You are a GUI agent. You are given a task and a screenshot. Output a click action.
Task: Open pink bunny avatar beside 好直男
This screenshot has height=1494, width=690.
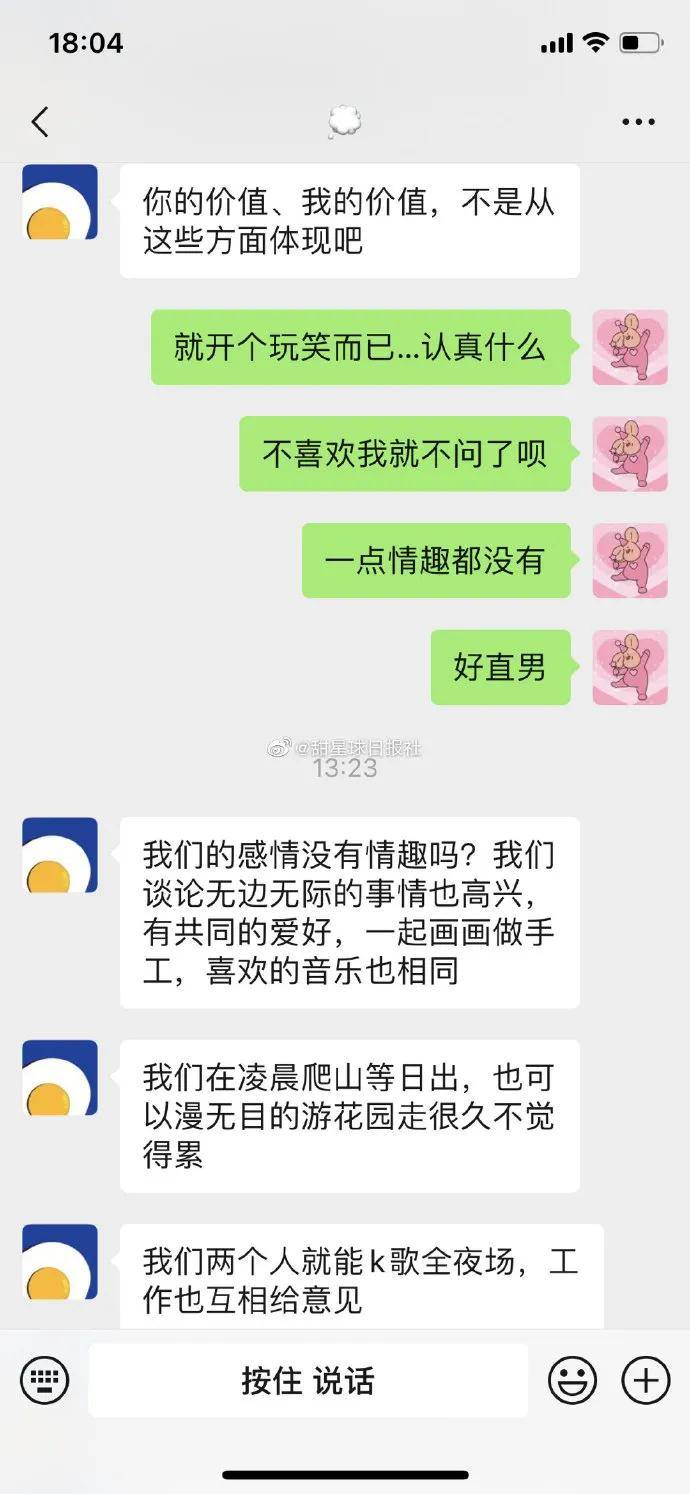(x=630, y=667)
